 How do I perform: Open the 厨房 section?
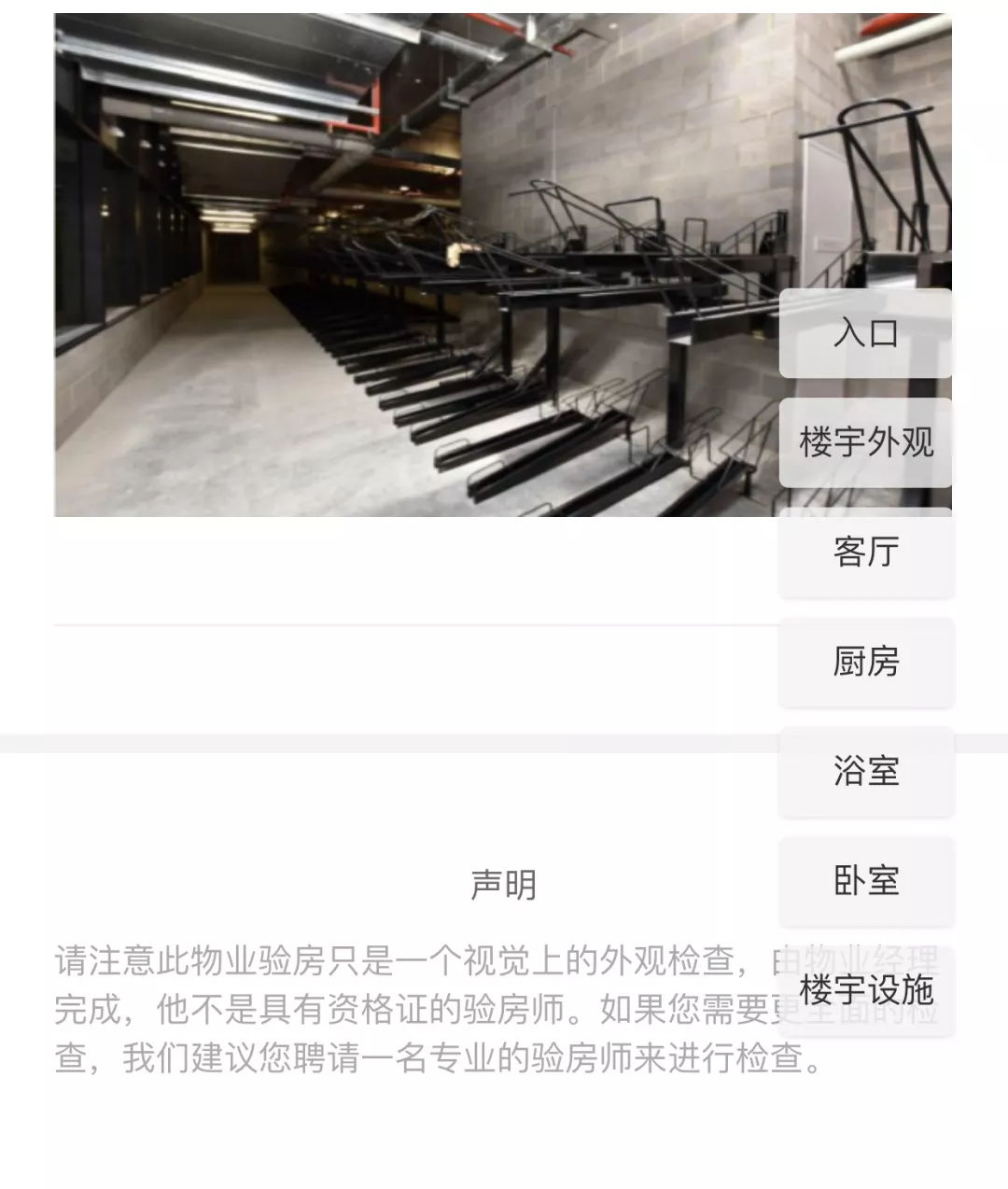click(x=865, y=662)
